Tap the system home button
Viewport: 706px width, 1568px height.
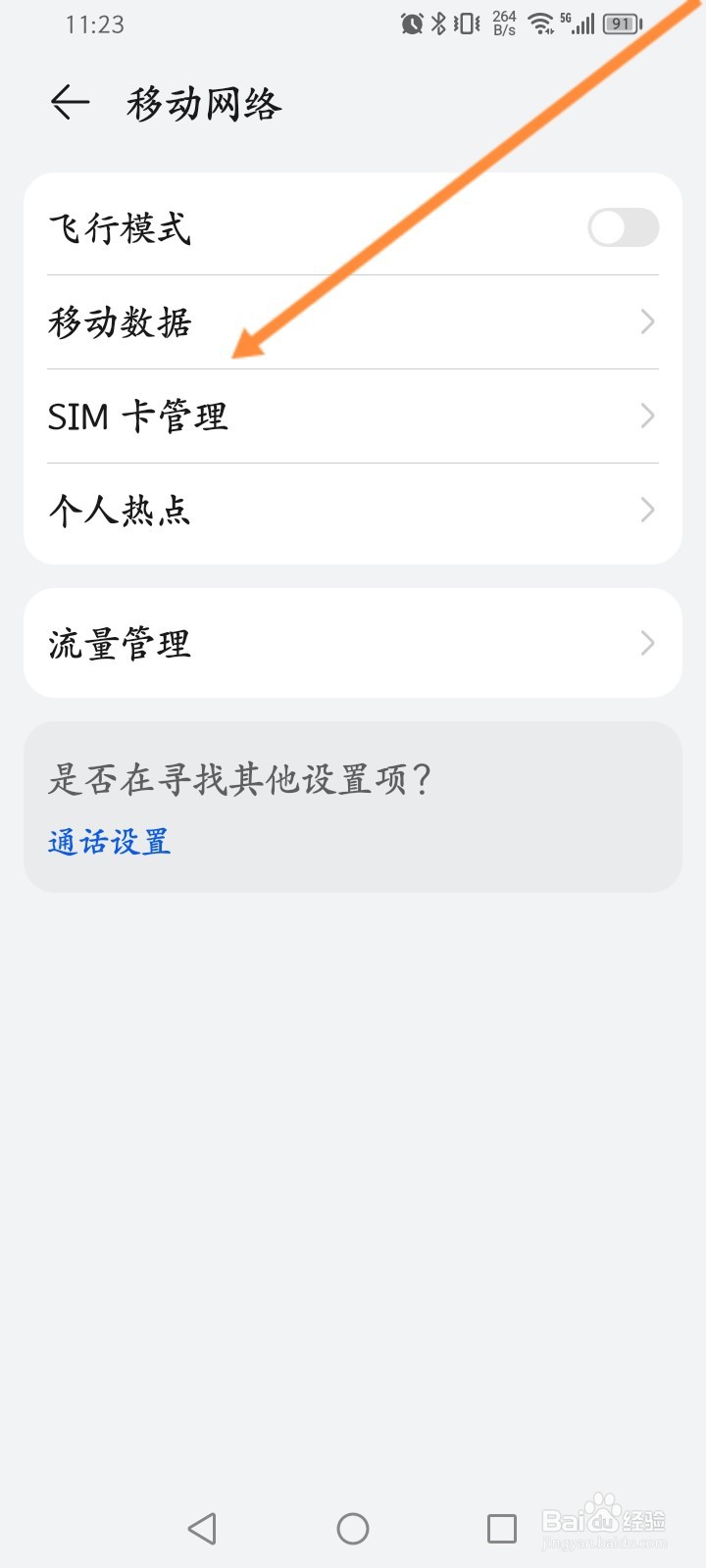[x=353, y=1528]
